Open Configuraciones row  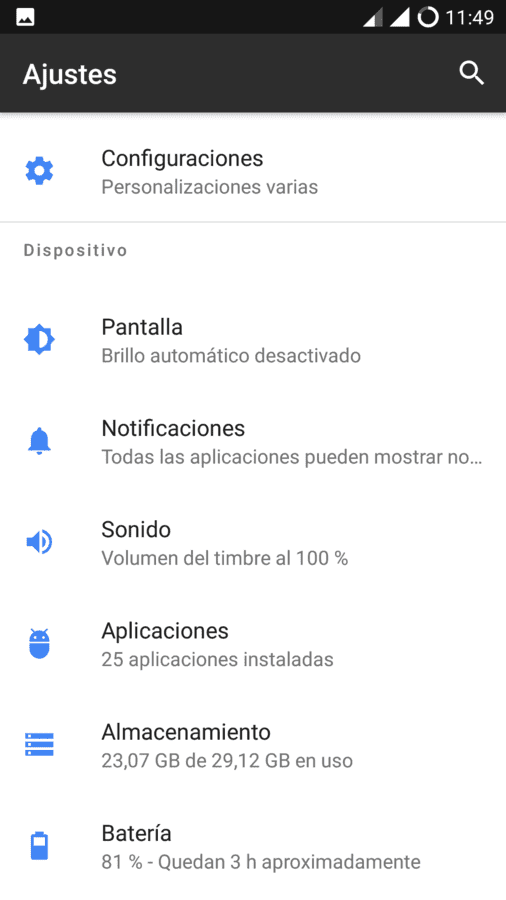pos(253,172)
